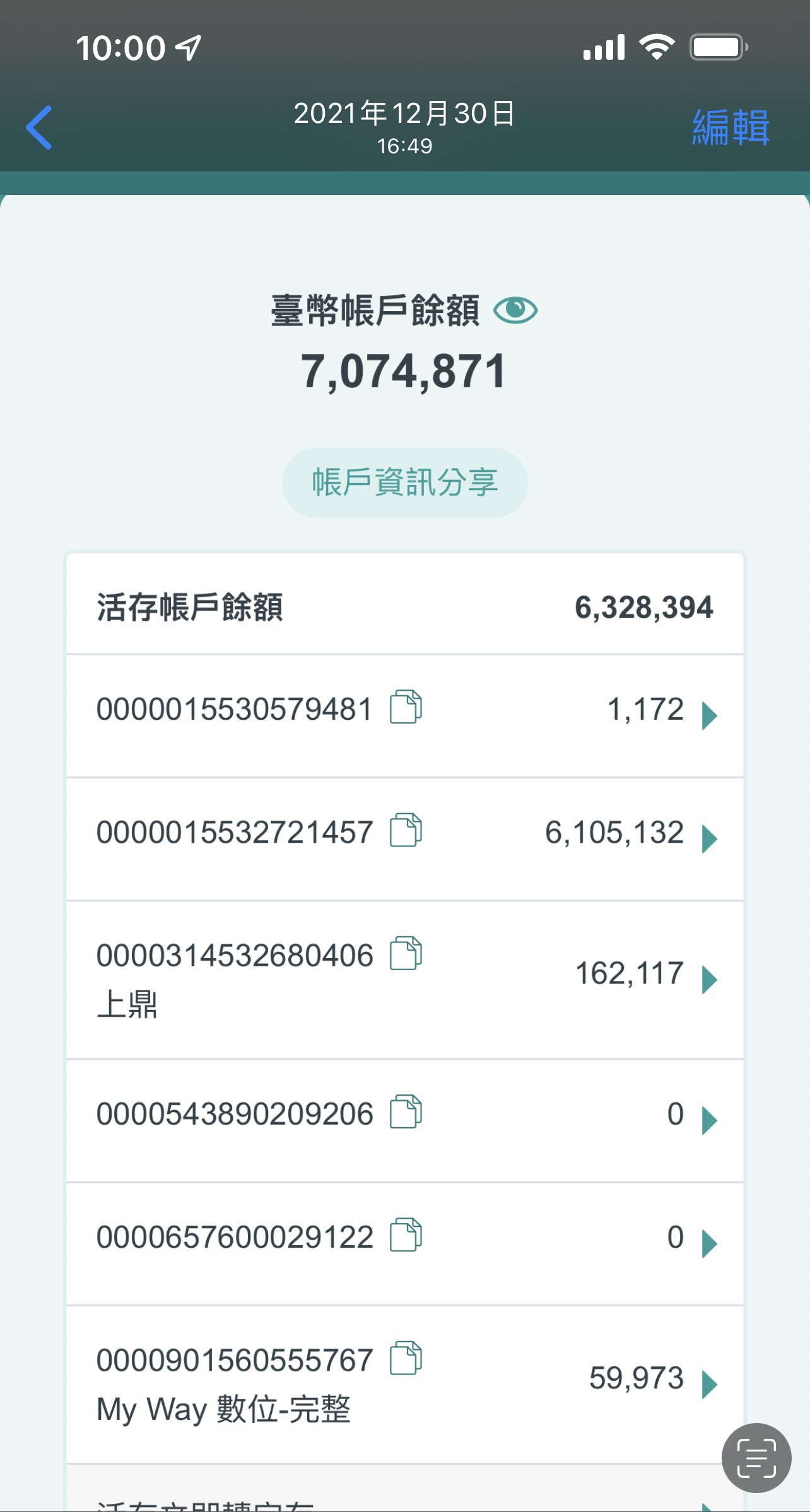Open details for the 1,172 balance account
The image size is (810, 1512).
click(x=709, y=716)
